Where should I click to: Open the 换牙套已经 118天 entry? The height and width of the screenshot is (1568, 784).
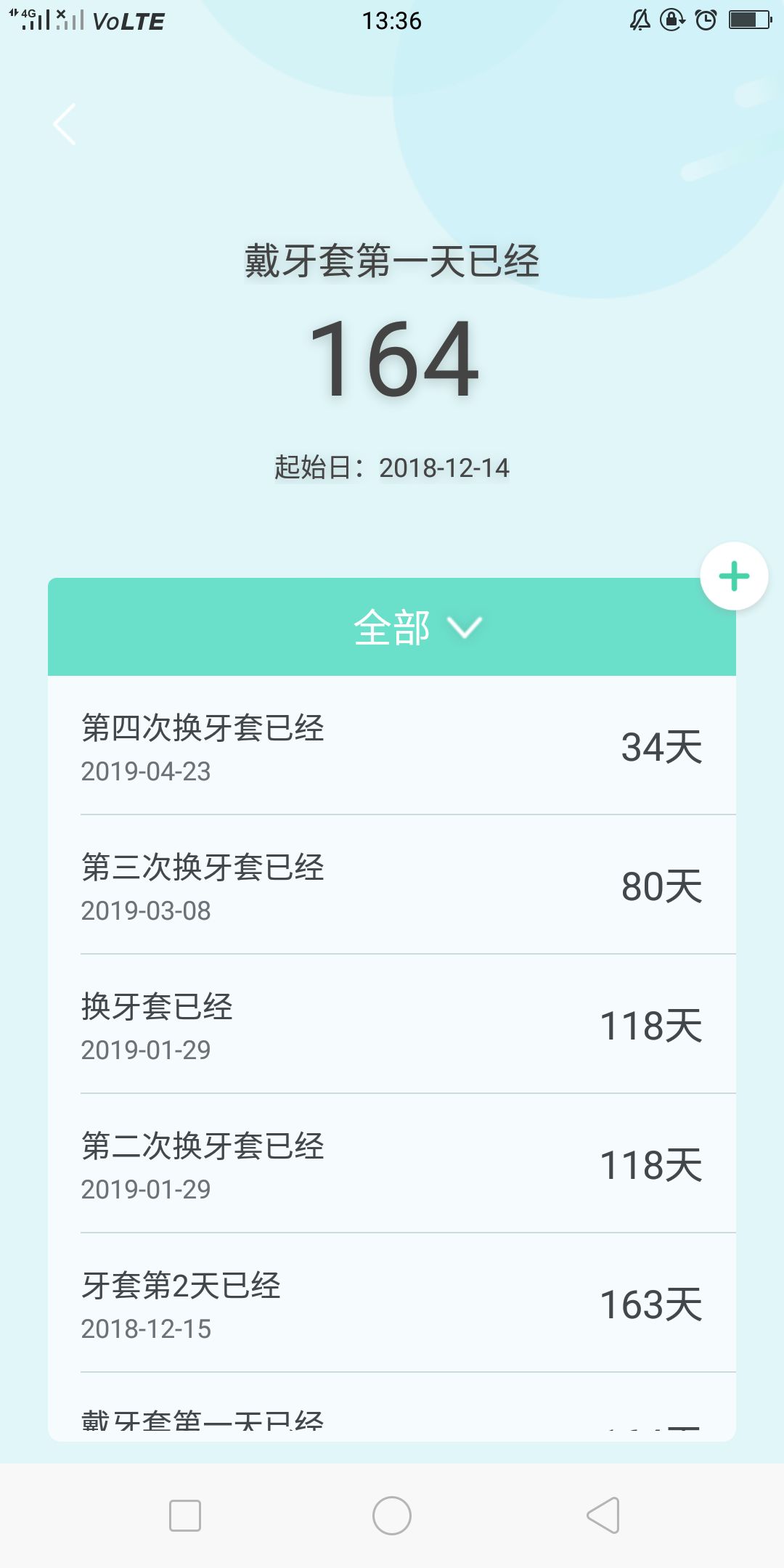(392, 1024)
